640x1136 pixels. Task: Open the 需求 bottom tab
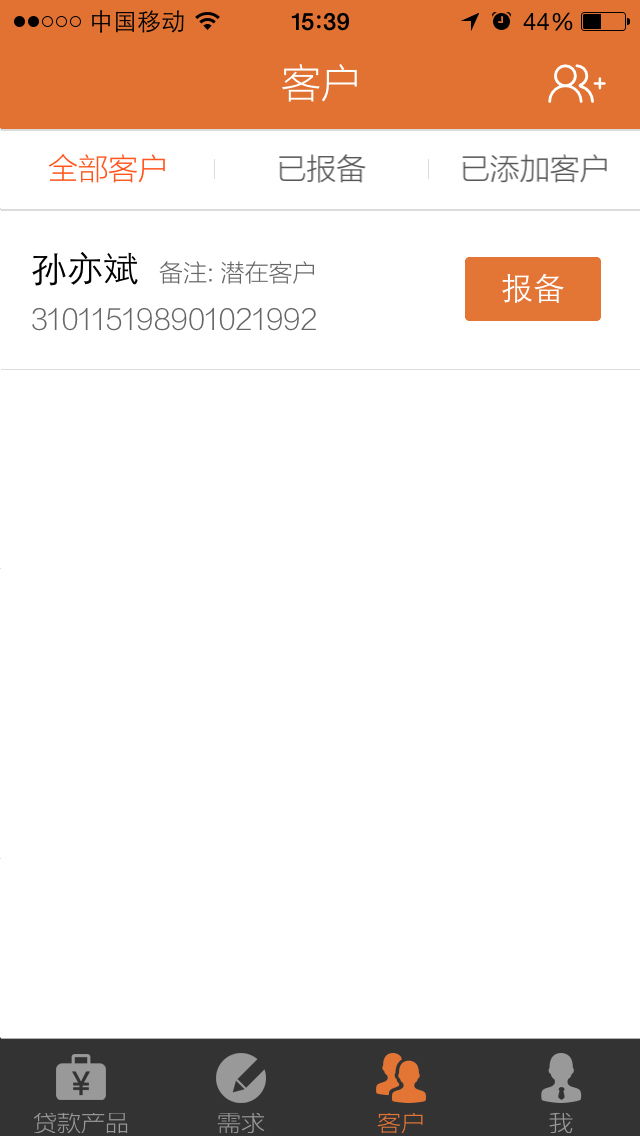pos(241,1092)
